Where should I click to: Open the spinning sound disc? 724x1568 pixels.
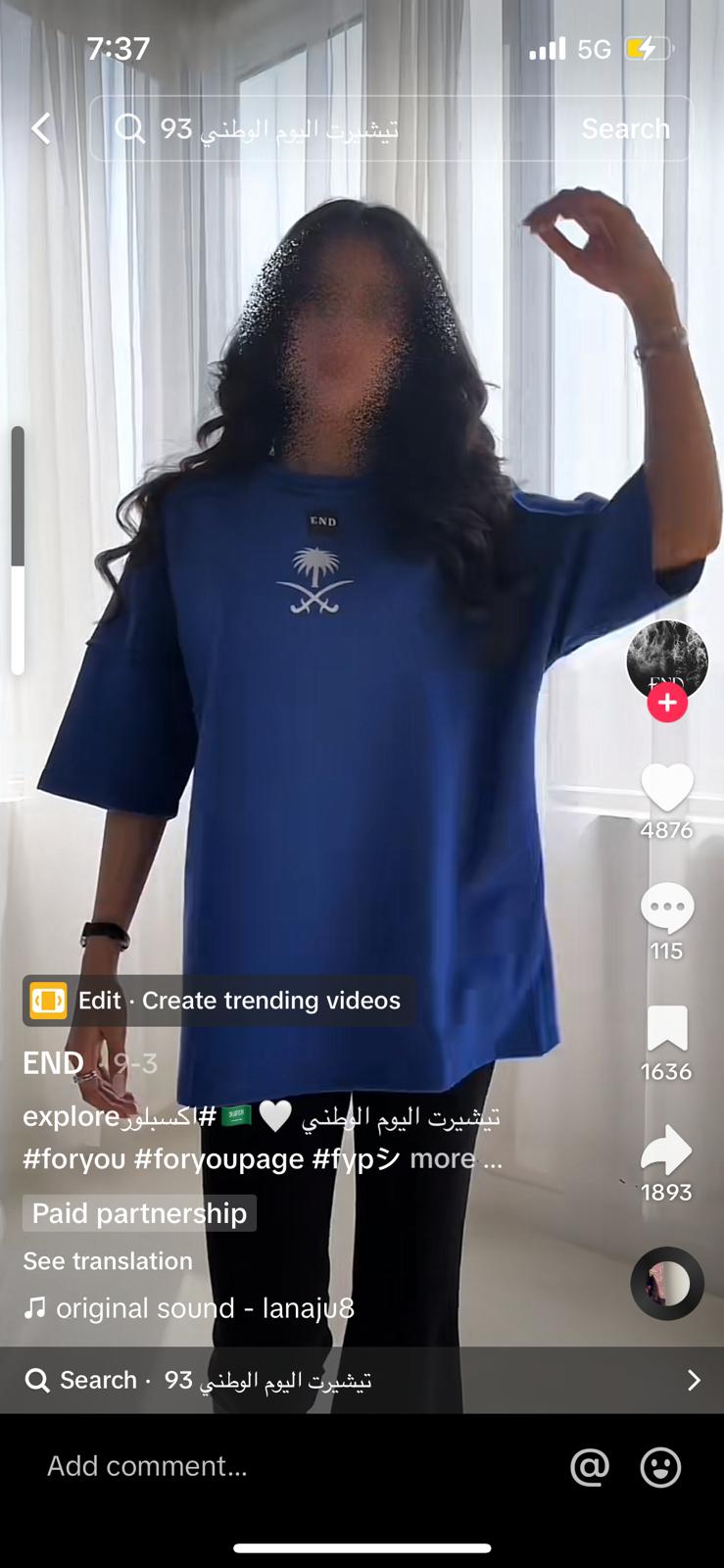click(667, 1284)
